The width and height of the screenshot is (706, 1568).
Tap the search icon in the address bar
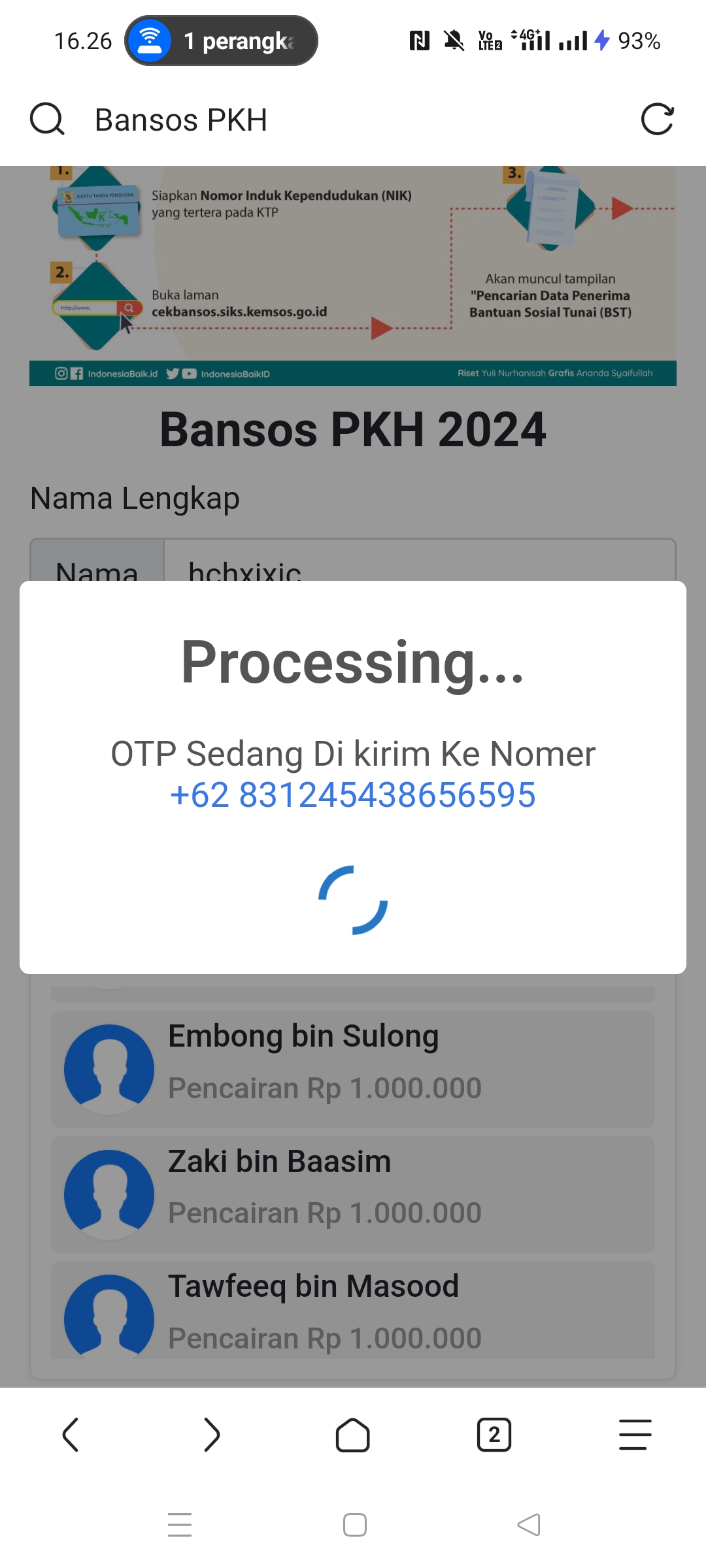pos(47,120)
